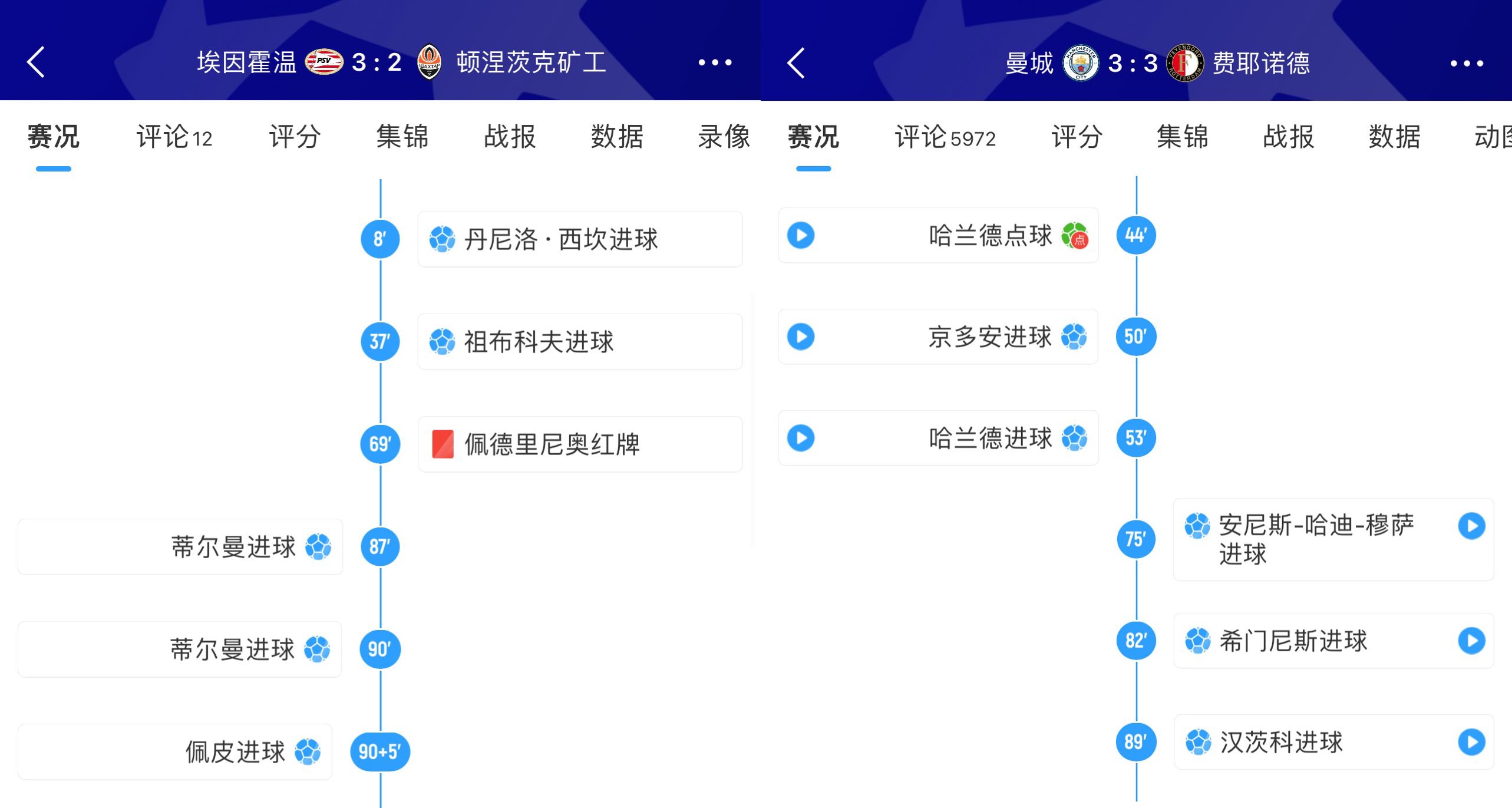Play the 京多安进球 clip

(801, 337)
